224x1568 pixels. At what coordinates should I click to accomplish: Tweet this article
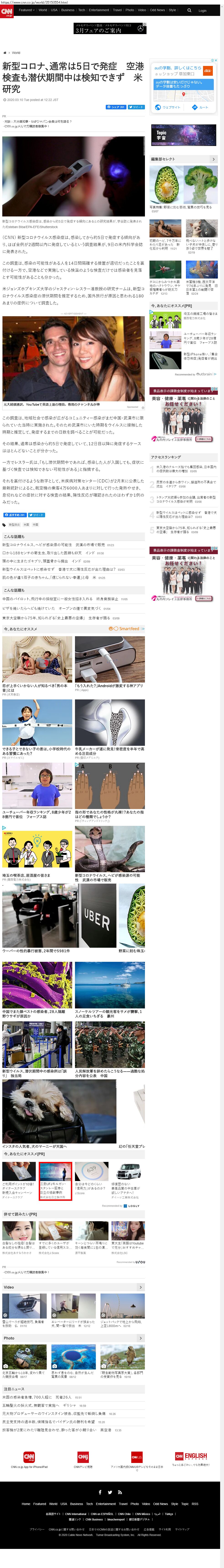136,107
